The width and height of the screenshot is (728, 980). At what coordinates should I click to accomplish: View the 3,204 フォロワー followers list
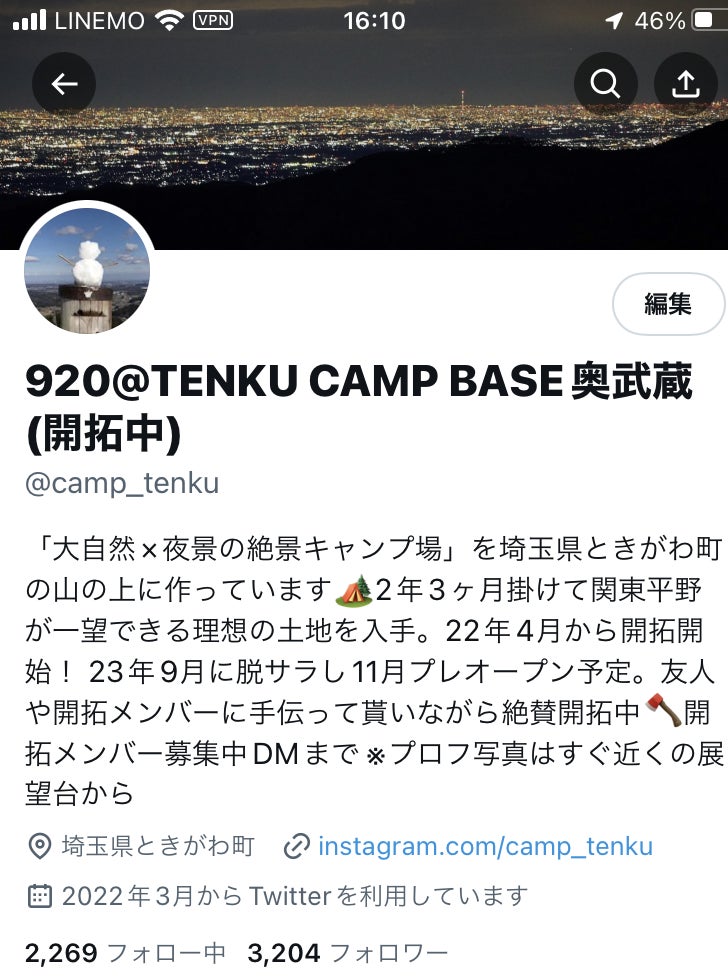[346, 952]
